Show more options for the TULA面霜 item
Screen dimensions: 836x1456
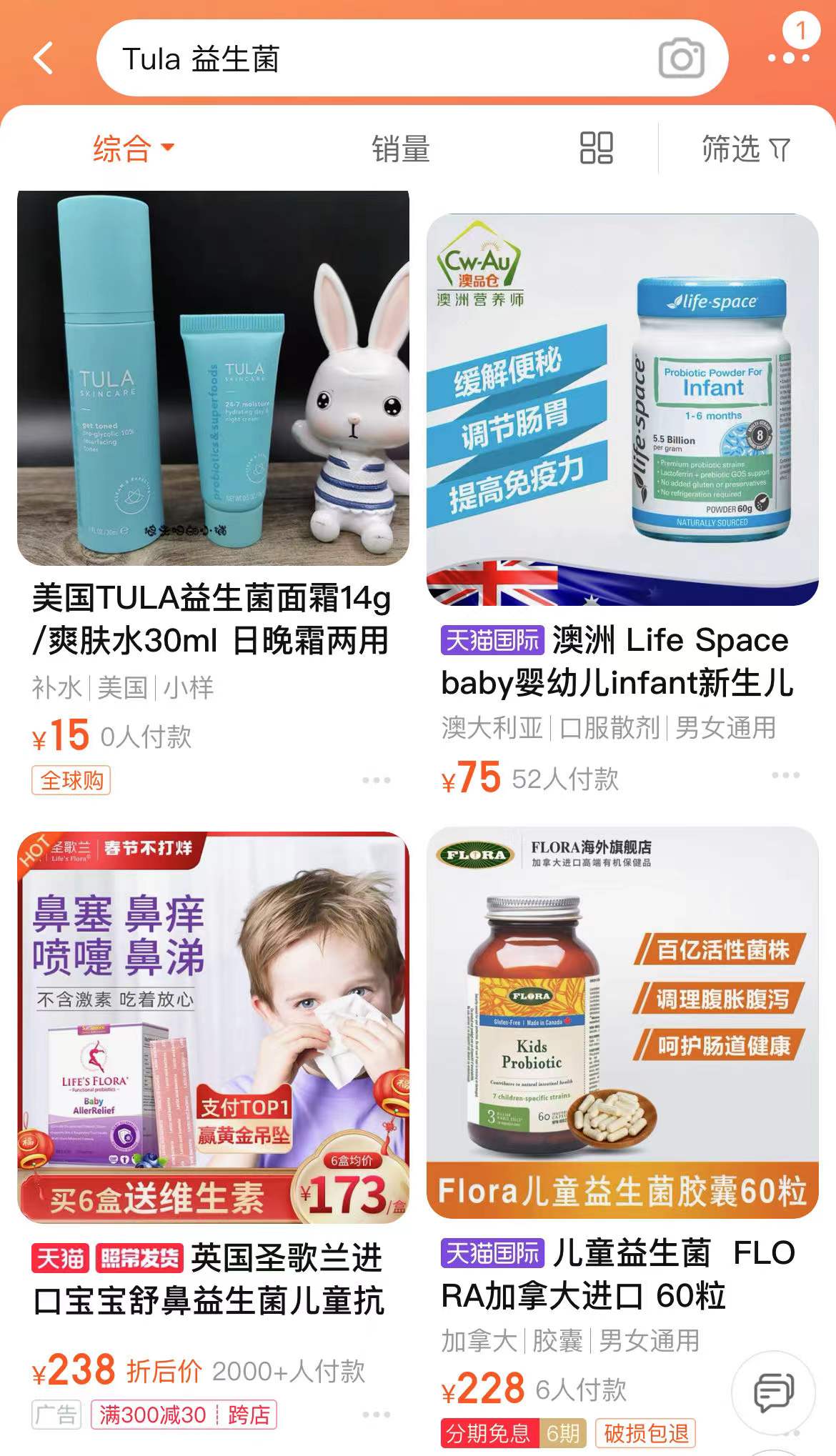pyautogui.click(x=377, y=780)
